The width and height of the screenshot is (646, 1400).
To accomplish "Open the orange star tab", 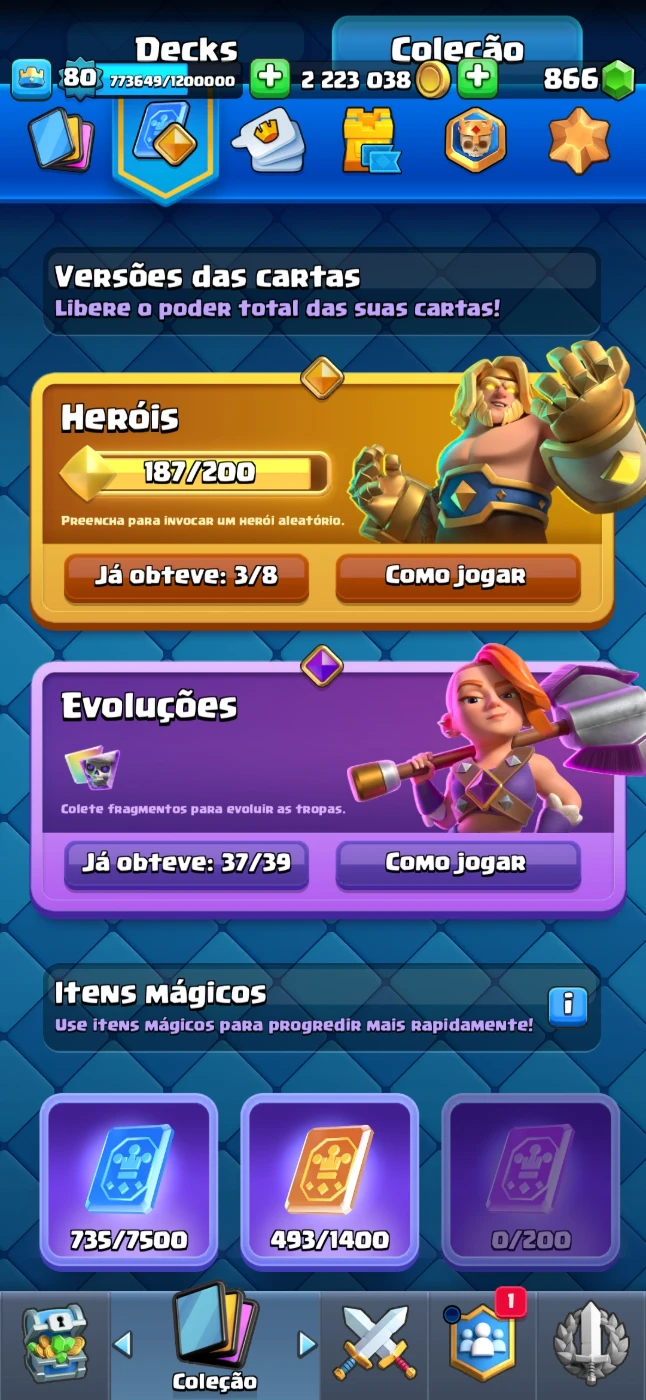I will click(x=579, y=141).
